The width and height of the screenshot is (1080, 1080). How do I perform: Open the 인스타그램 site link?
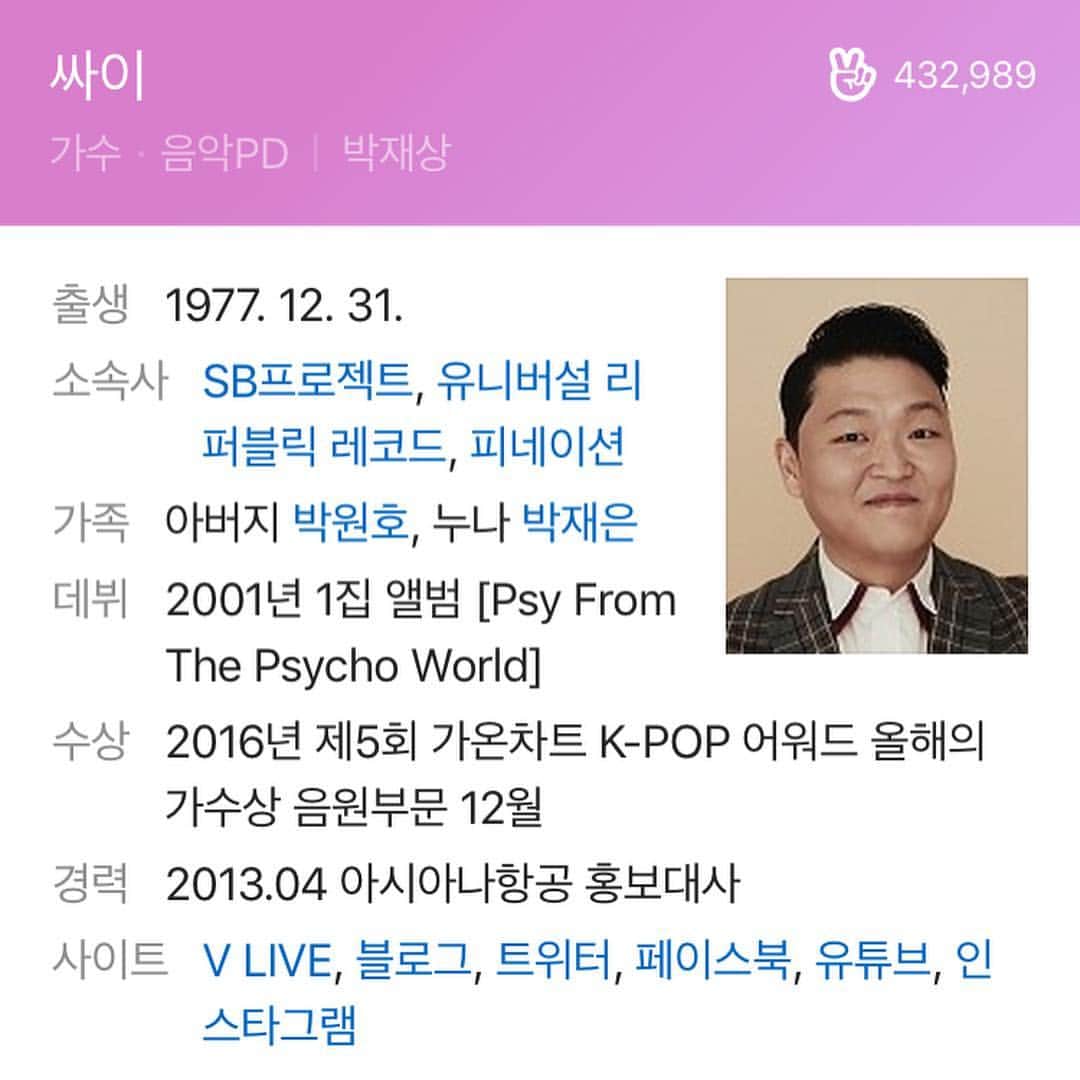coord(279,1026)
